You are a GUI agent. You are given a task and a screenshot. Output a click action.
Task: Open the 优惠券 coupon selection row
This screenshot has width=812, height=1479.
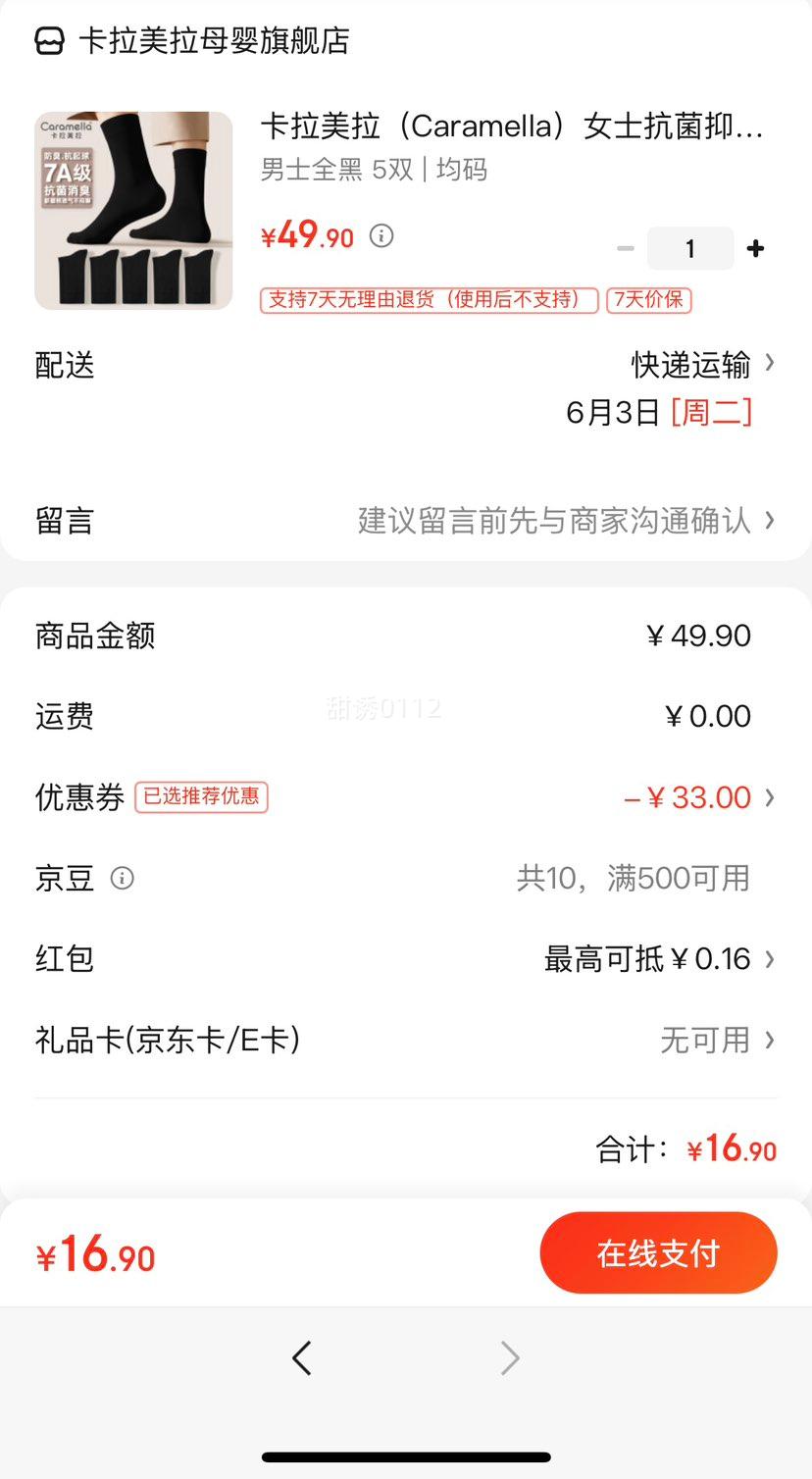[x=406, y=797]
